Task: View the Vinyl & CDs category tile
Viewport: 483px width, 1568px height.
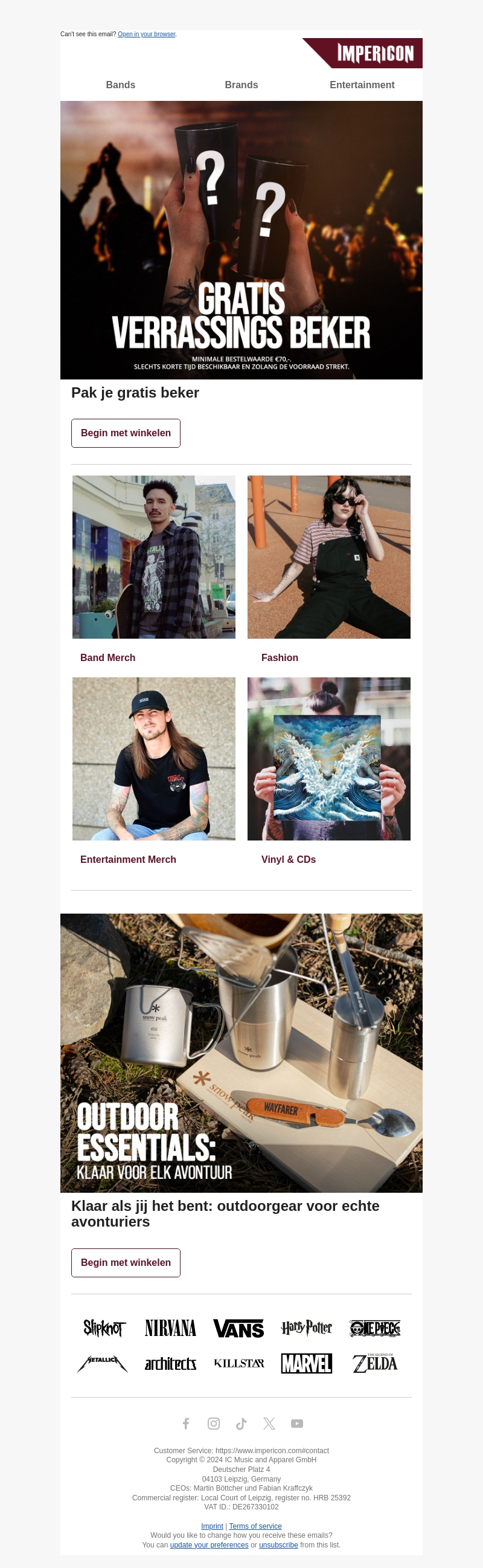Action: [x=329, y=759]
